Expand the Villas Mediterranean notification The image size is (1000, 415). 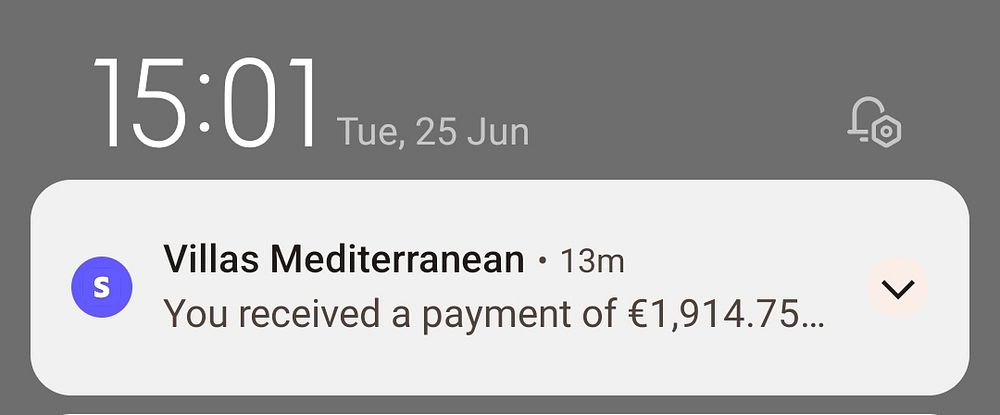898,288
